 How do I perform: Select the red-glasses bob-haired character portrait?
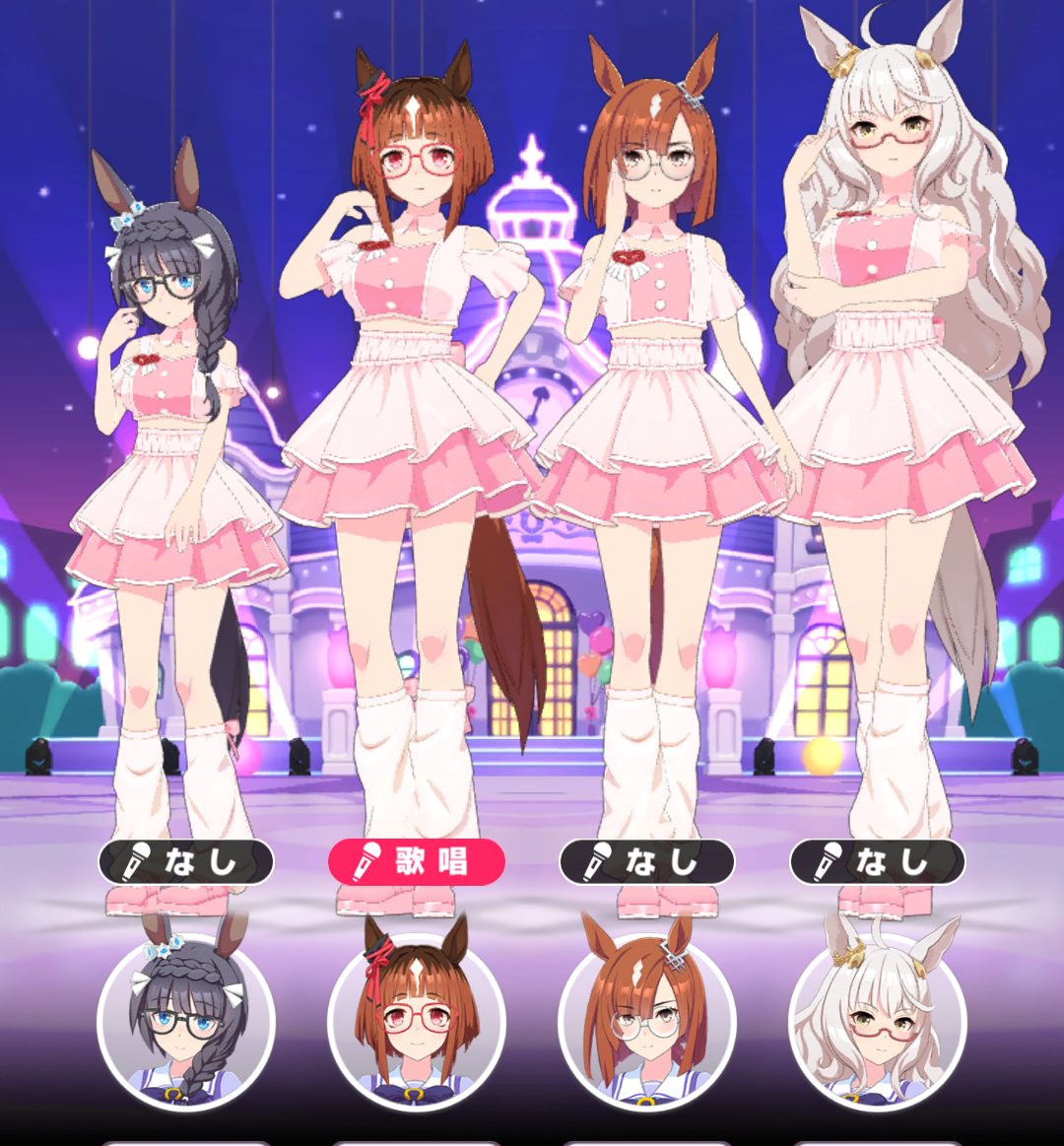coord(416,1021)
